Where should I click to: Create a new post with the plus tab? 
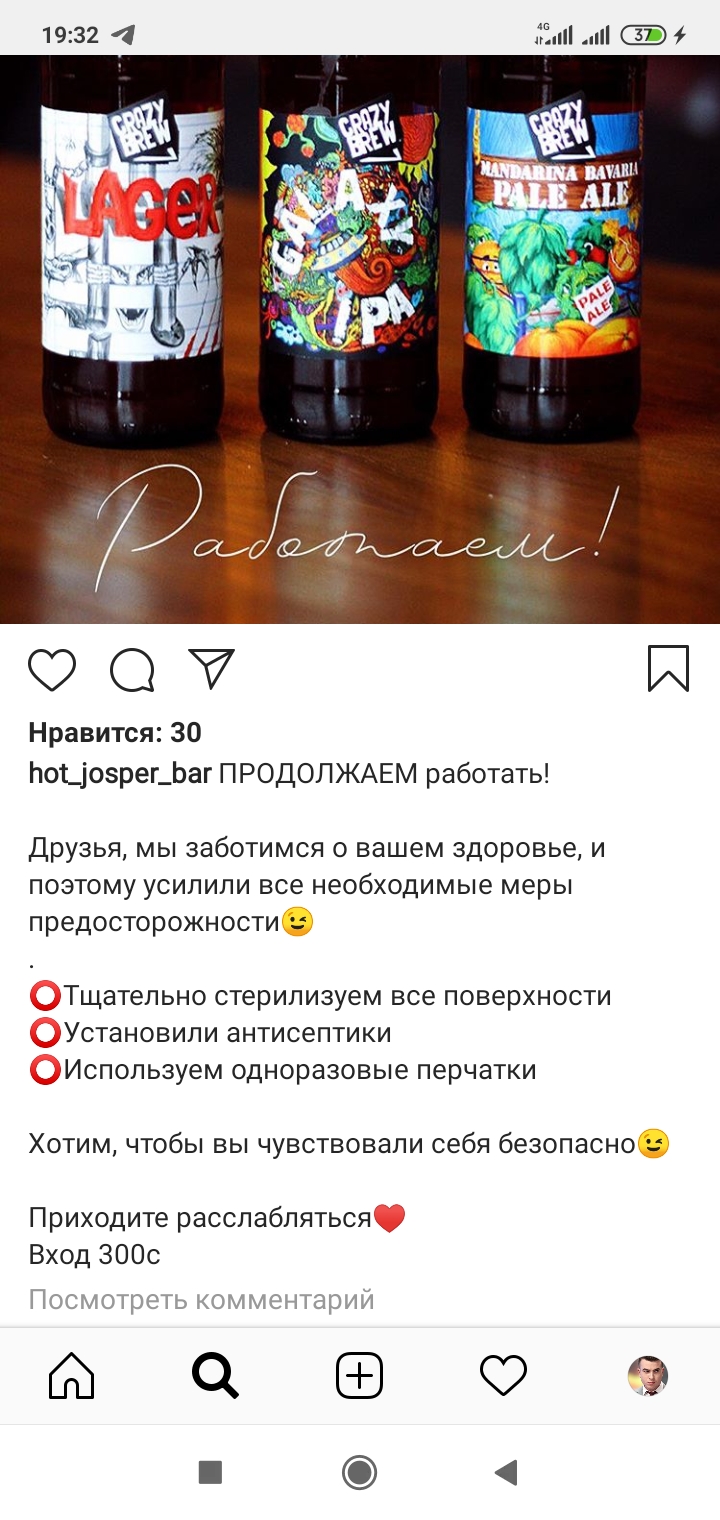(359, 1376)
